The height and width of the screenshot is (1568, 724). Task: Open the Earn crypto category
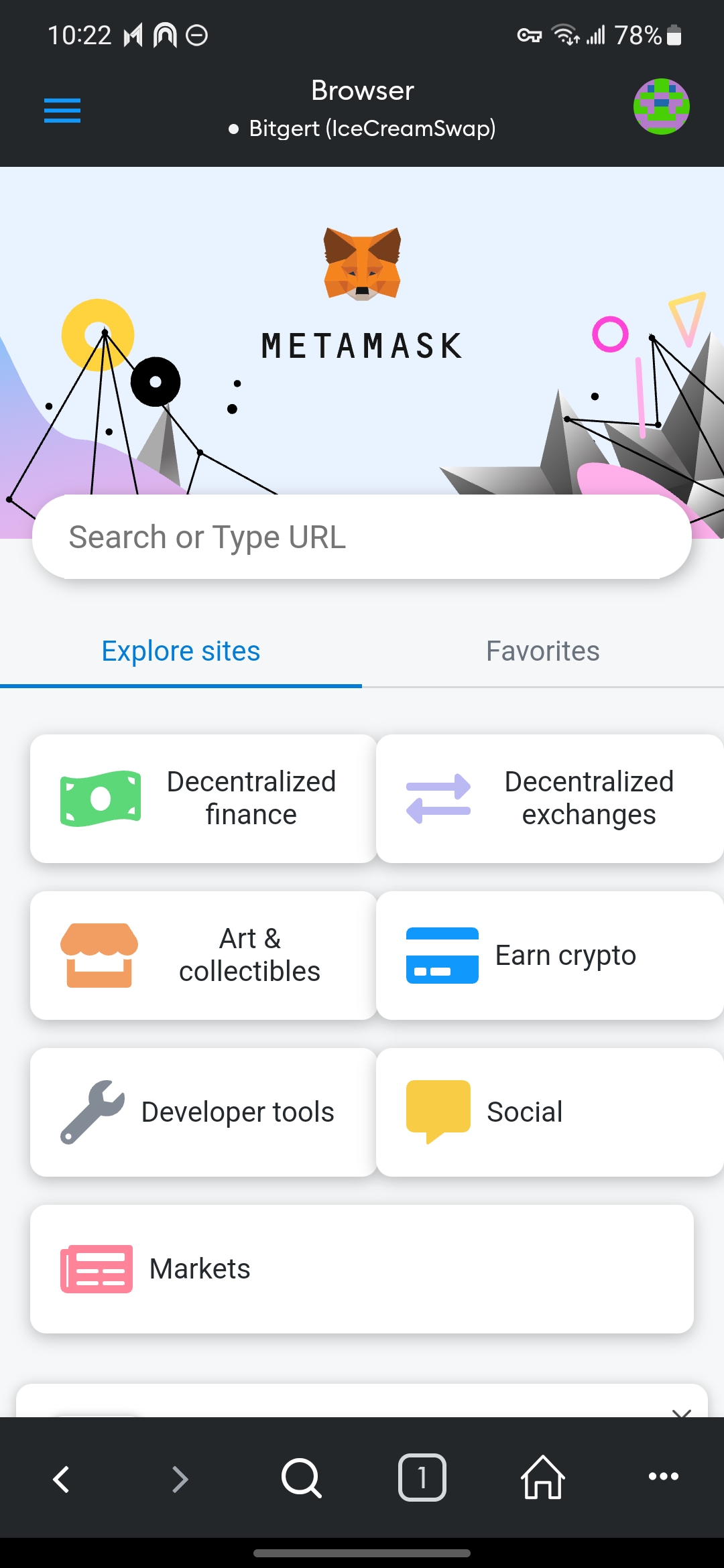click(x=549, y=955)
